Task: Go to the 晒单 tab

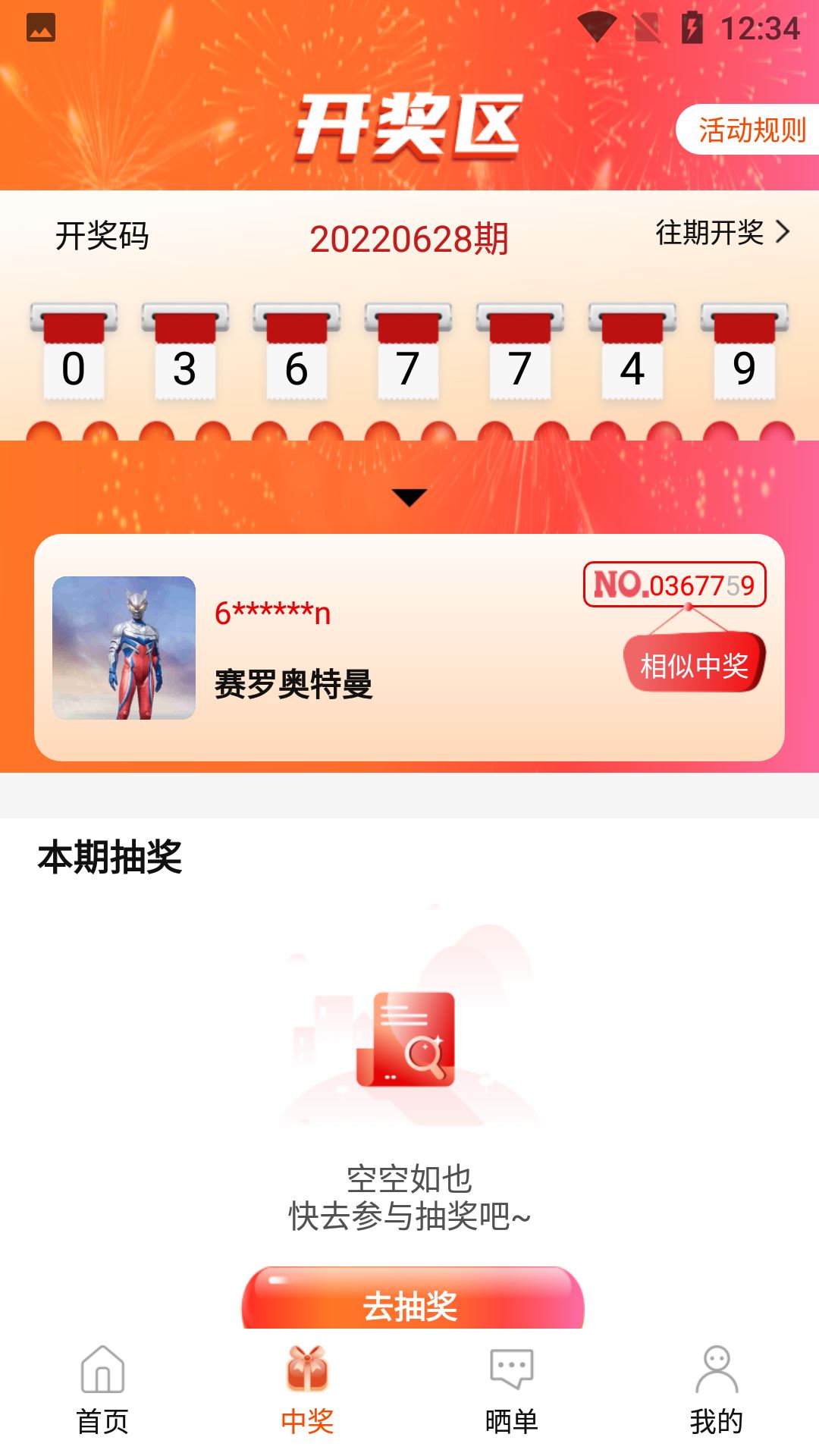Action: coord(512,1389)
